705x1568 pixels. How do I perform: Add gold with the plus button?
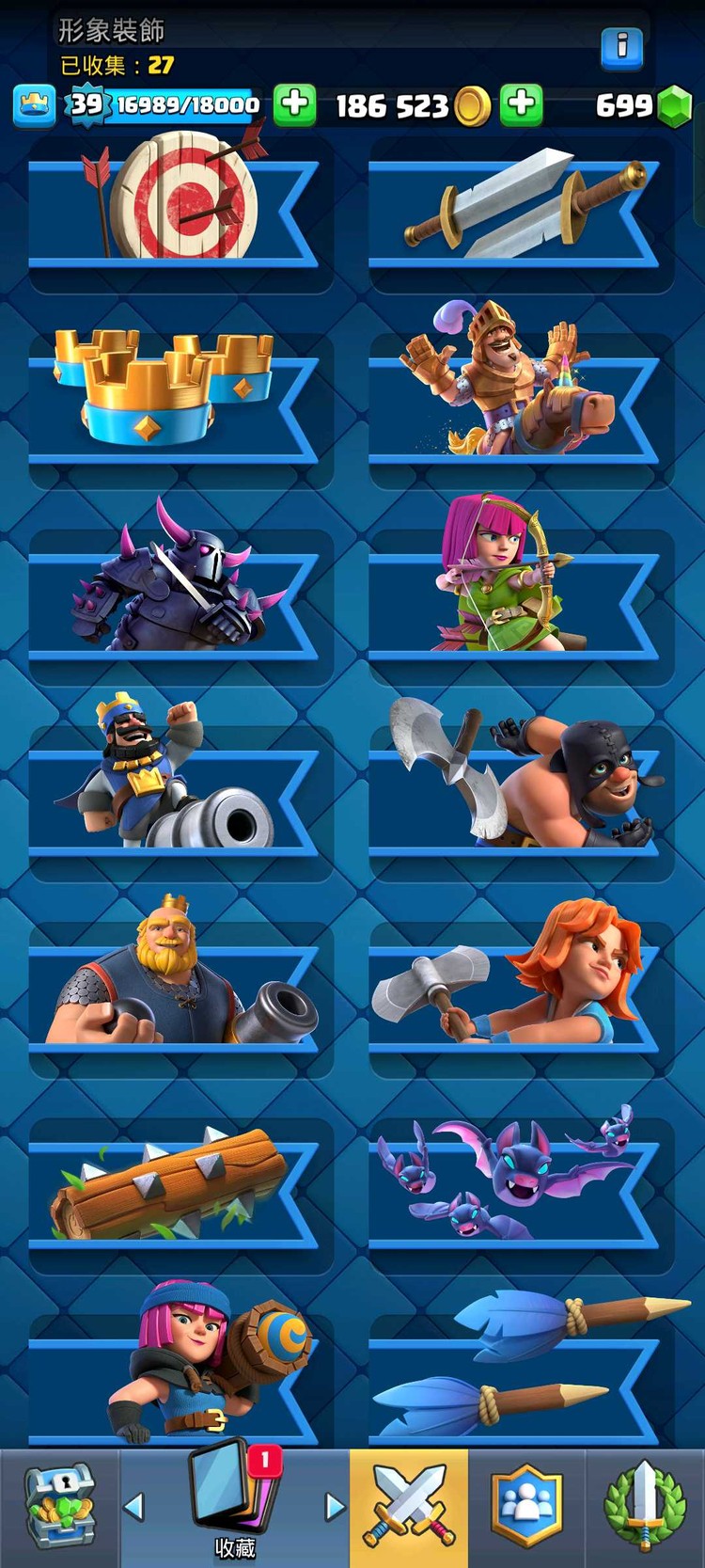pos(522,103)
